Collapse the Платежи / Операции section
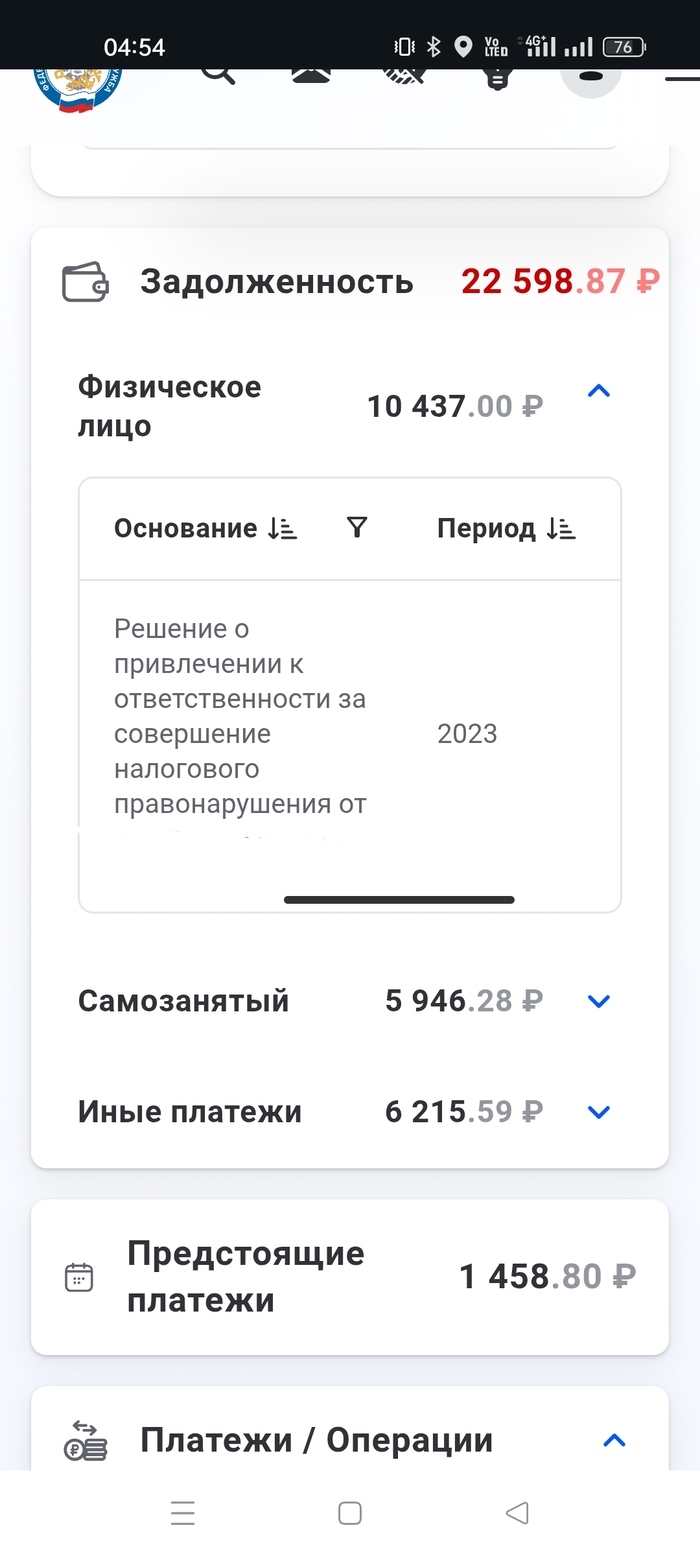This screenshot has height=1556, width=700. [x=614, y=1440]
